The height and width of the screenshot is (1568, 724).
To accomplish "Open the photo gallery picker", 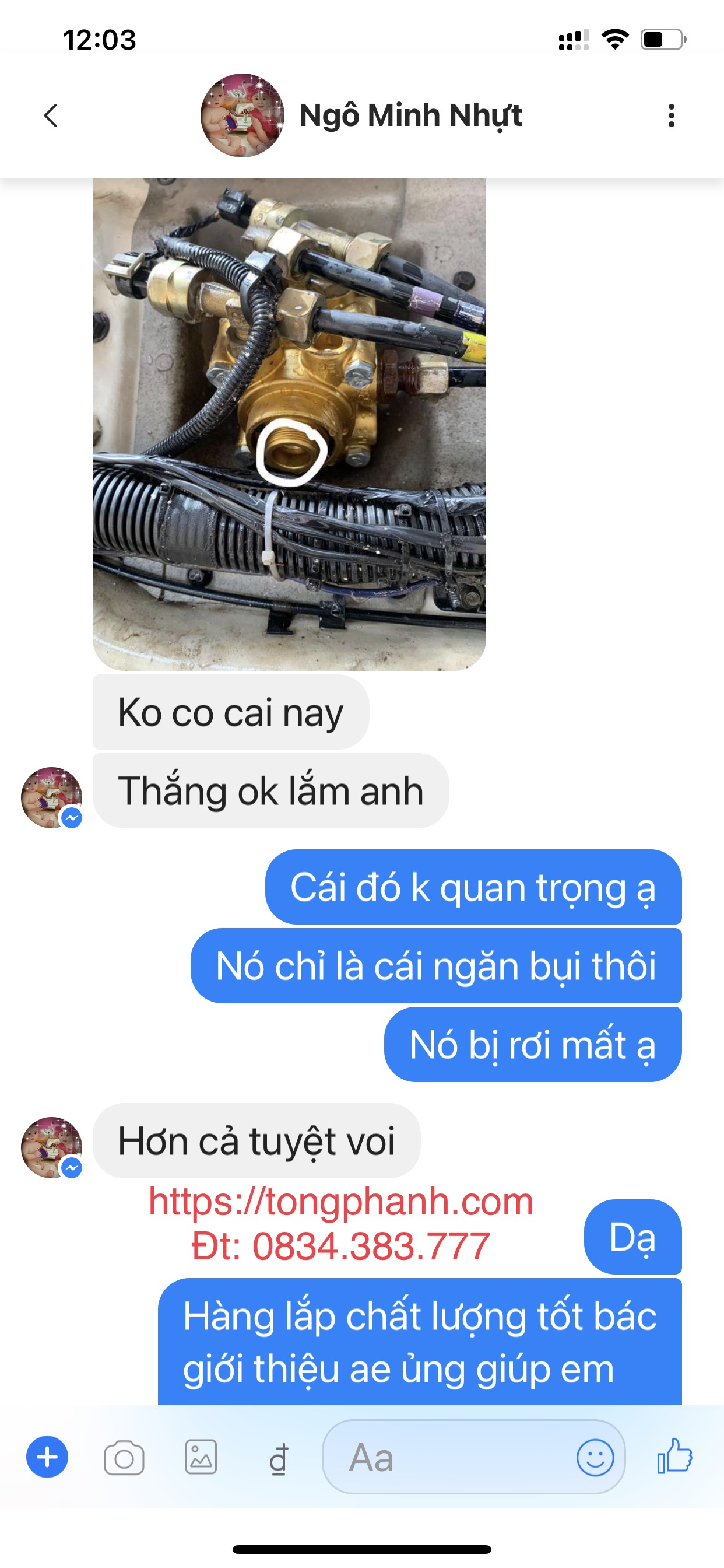I will click(x=201, y=1457).
